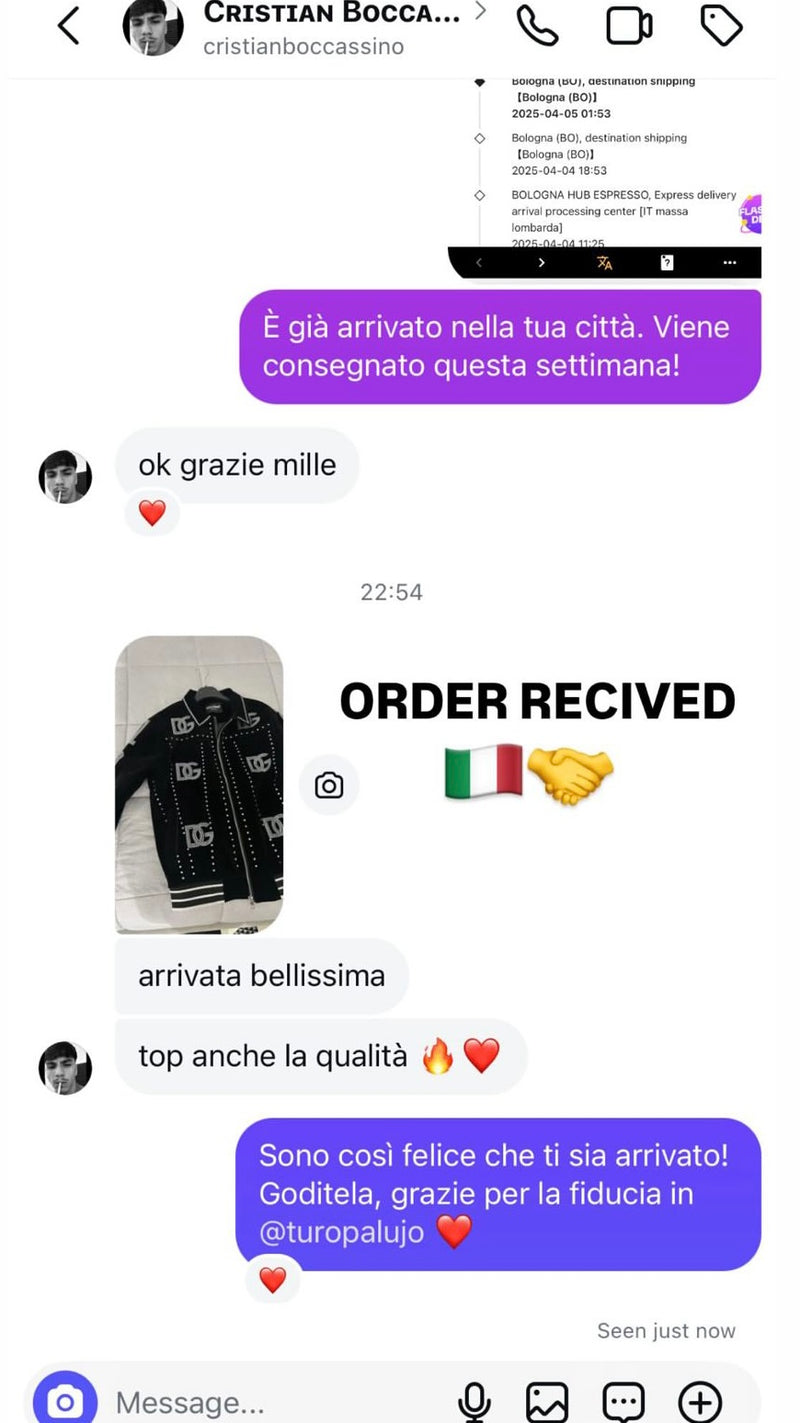Start an audio call with Cristian
800x1423 pixels.
coord(537,26)
